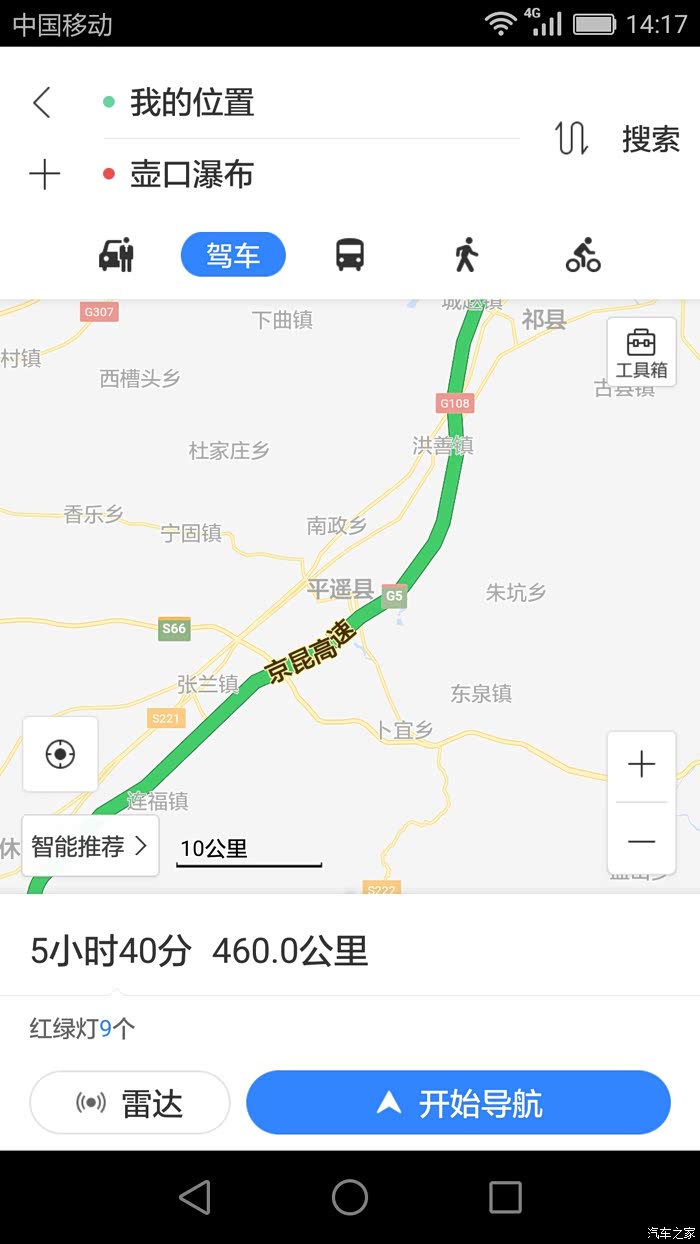Start navigation with 开始导航
The height and width of the screenshot is (1244, 700).
458,1103
